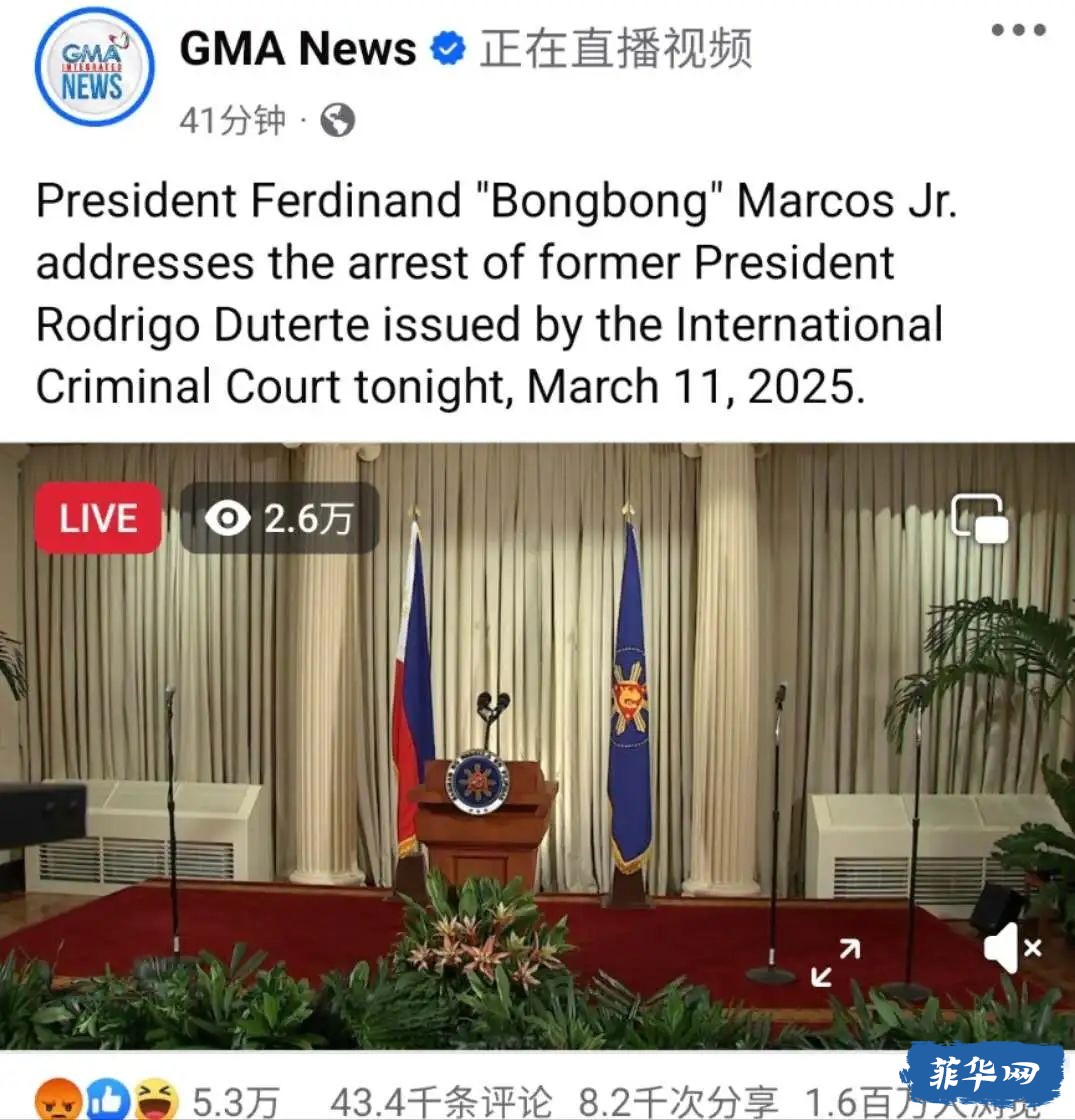Viewport: 1075px width, 1120px height.
Task: Unmute the live video sound
Action: click(1012, 947)
